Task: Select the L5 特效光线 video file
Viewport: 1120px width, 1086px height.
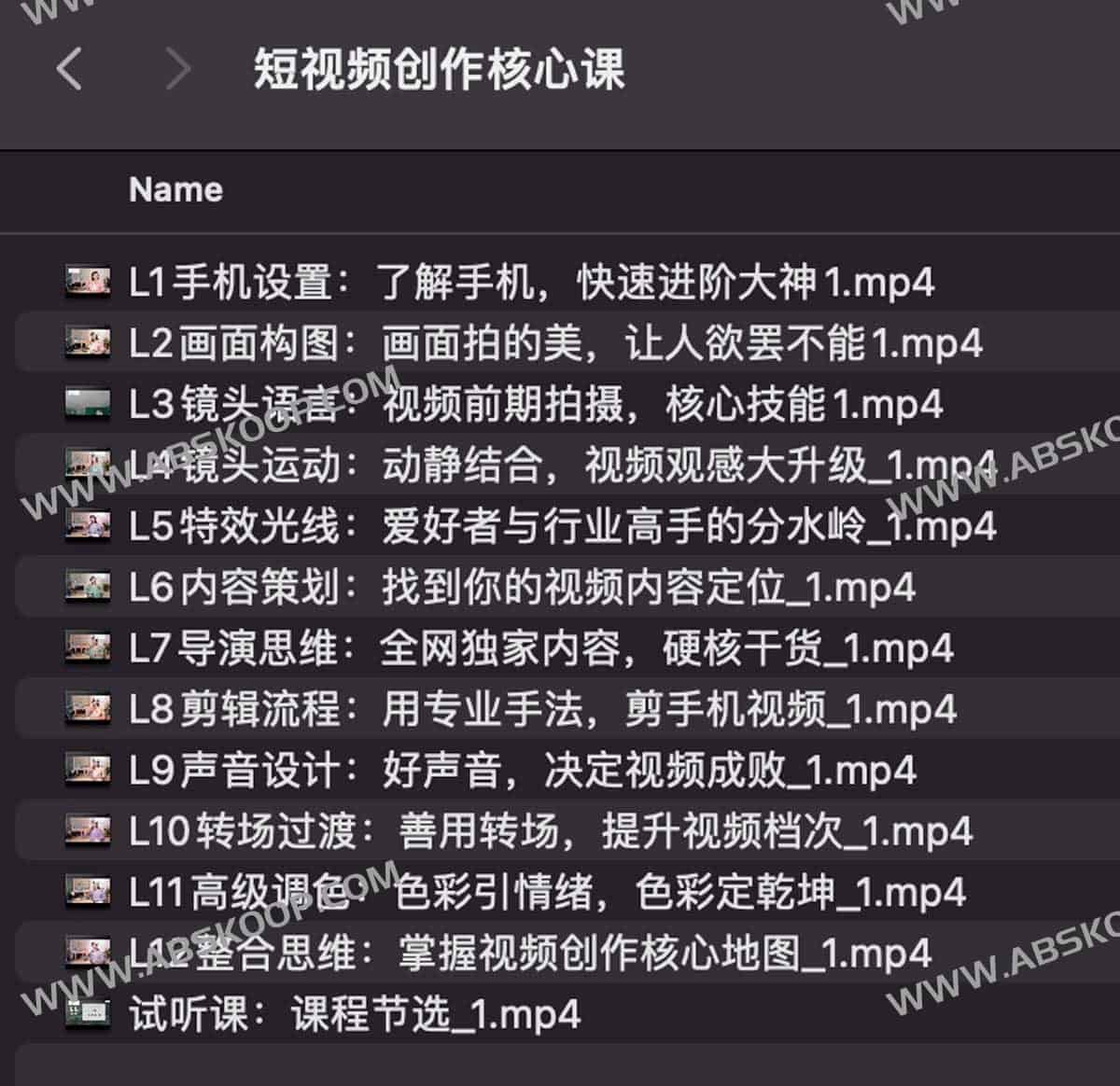Action: pyautogui.click(x=561, y=526)
